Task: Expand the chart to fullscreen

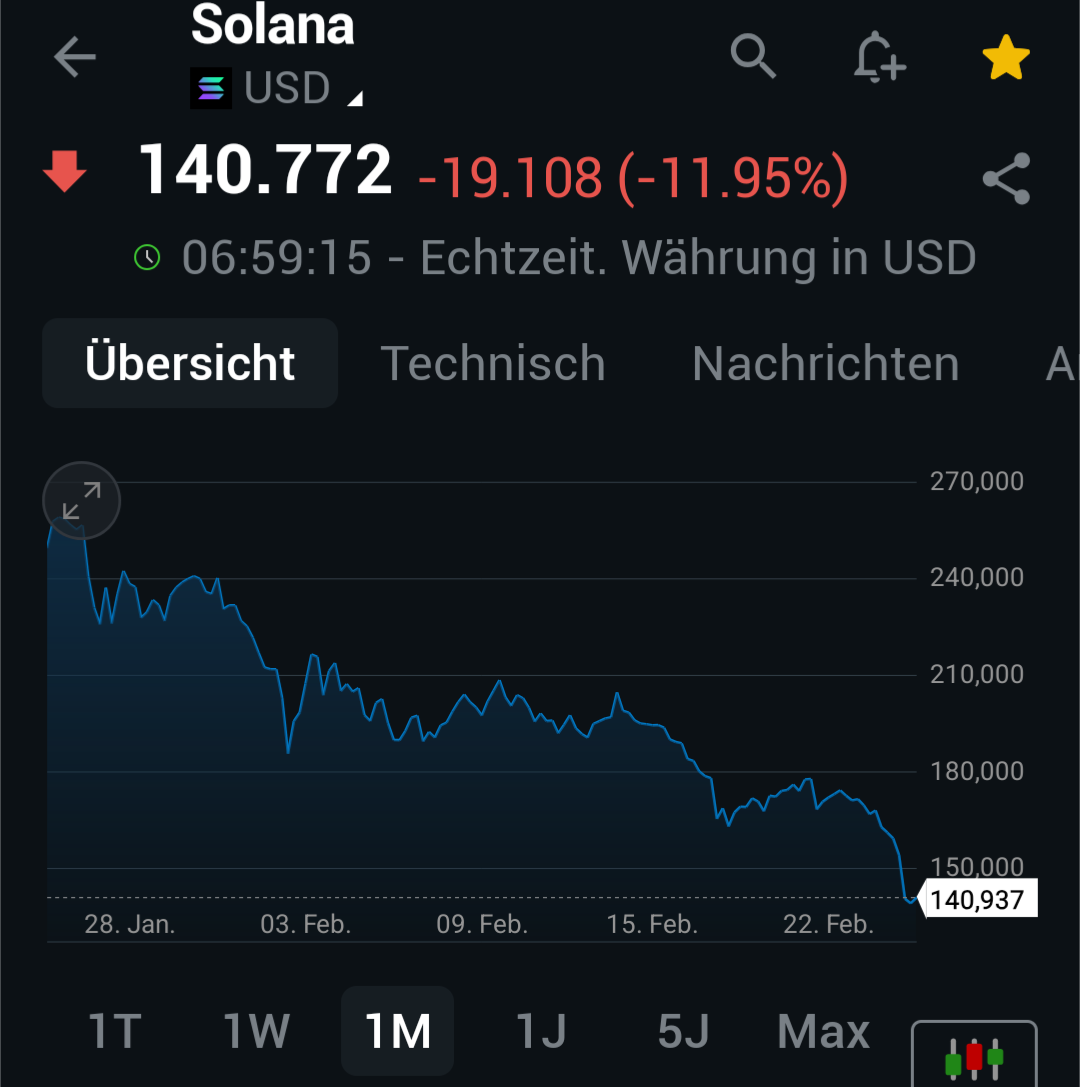Action: 81,500
